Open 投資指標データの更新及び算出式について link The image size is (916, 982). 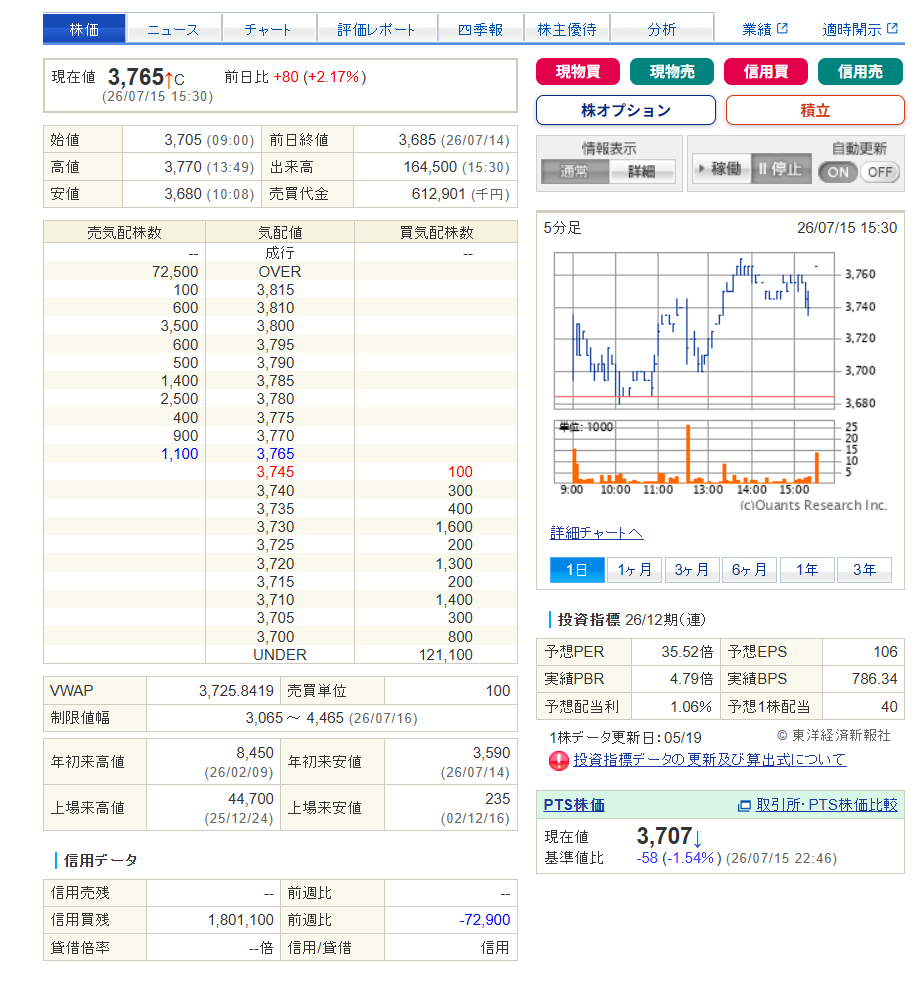pyautogui.click(x=709, y=760)
